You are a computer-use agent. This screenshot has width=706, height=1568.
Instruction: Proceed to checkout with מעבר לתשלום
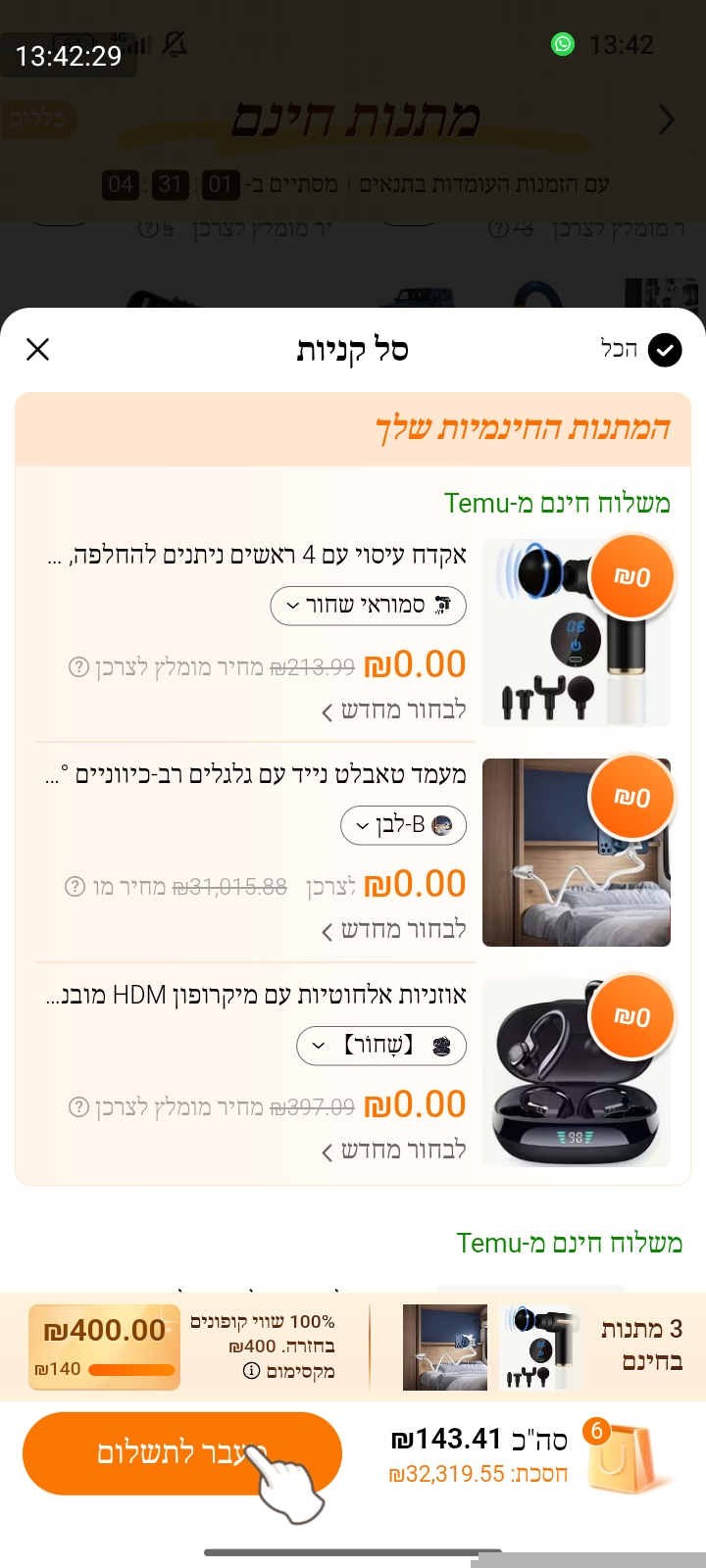[182, 1453]
